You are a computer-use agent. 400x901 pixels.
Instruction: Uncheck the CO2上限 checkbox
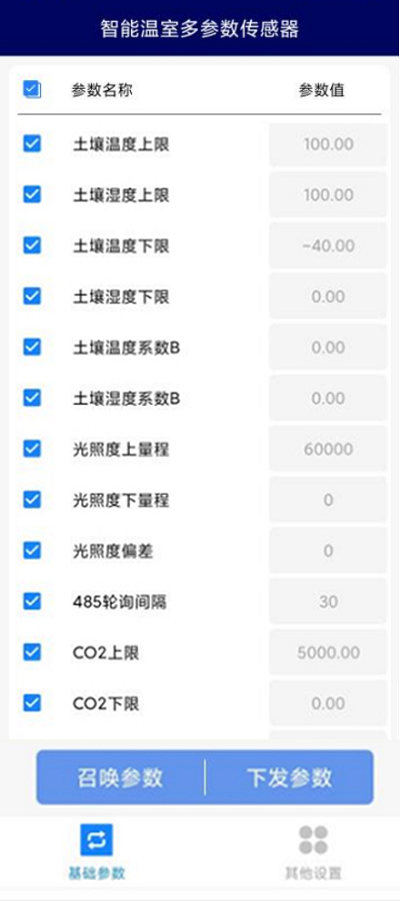coord(32,653)
